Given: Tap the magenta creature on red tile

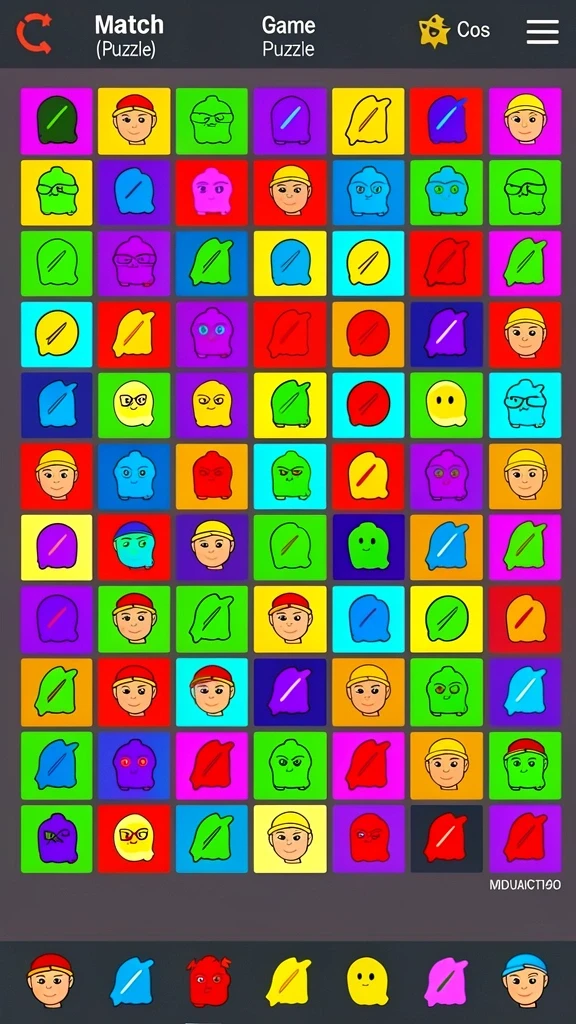Looking at the screenshot, I should tap(212, 192).
